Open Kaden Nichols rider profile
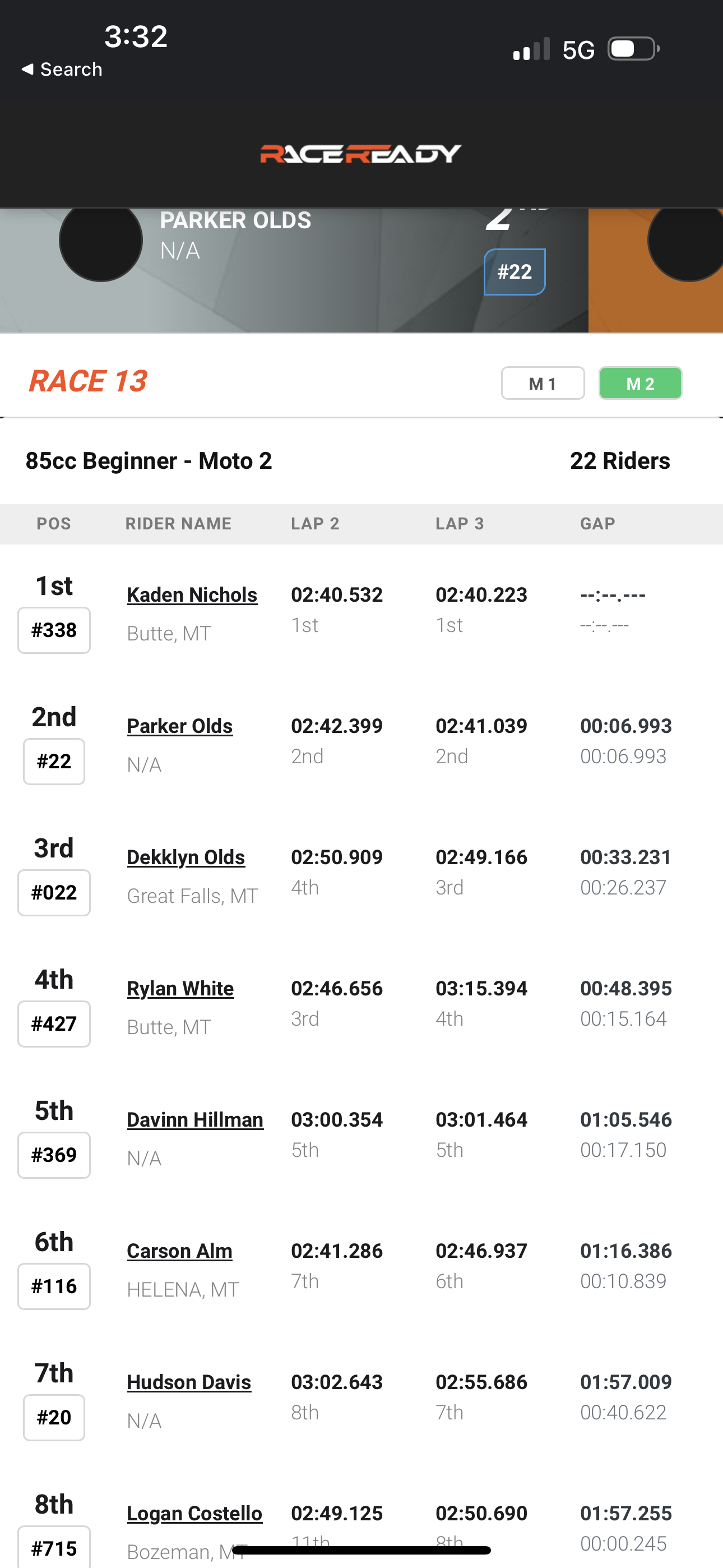The width and height of the screenshot is (723, 1568). point(192,594)
